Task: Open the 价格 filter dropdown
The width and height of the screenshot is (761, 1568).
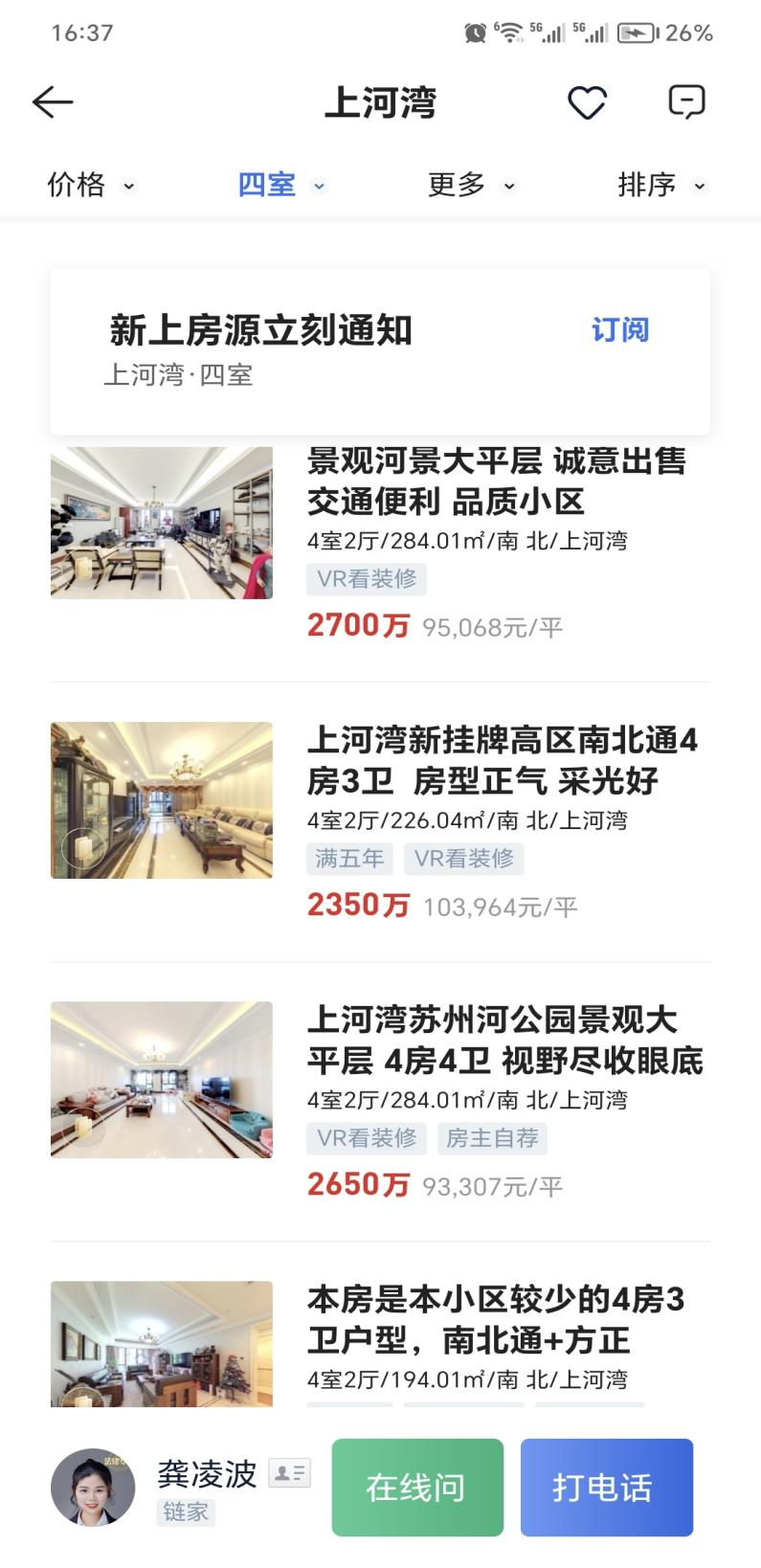Action: click(90, 185)
